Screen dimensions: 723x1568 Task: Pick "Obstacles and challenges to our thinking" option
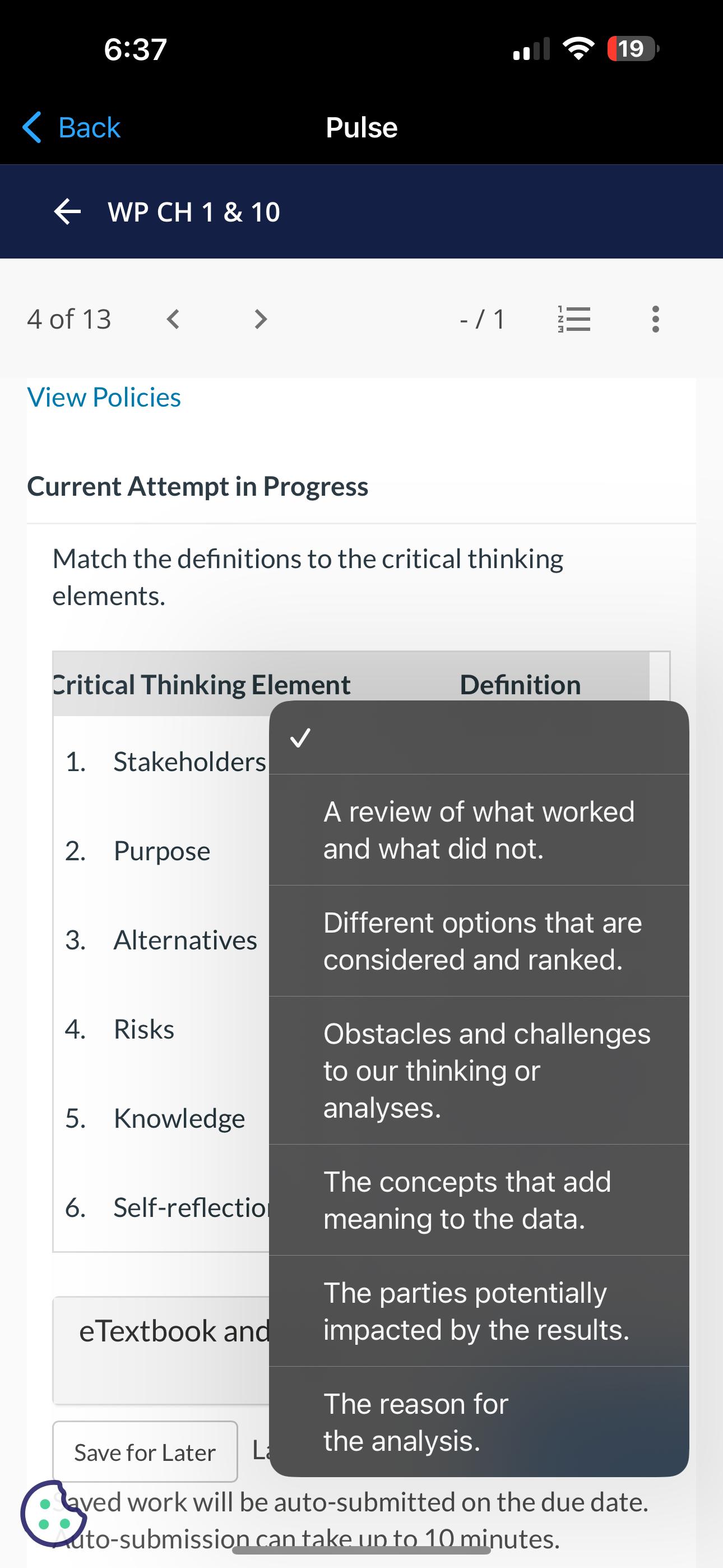[x=479, y=1070]
